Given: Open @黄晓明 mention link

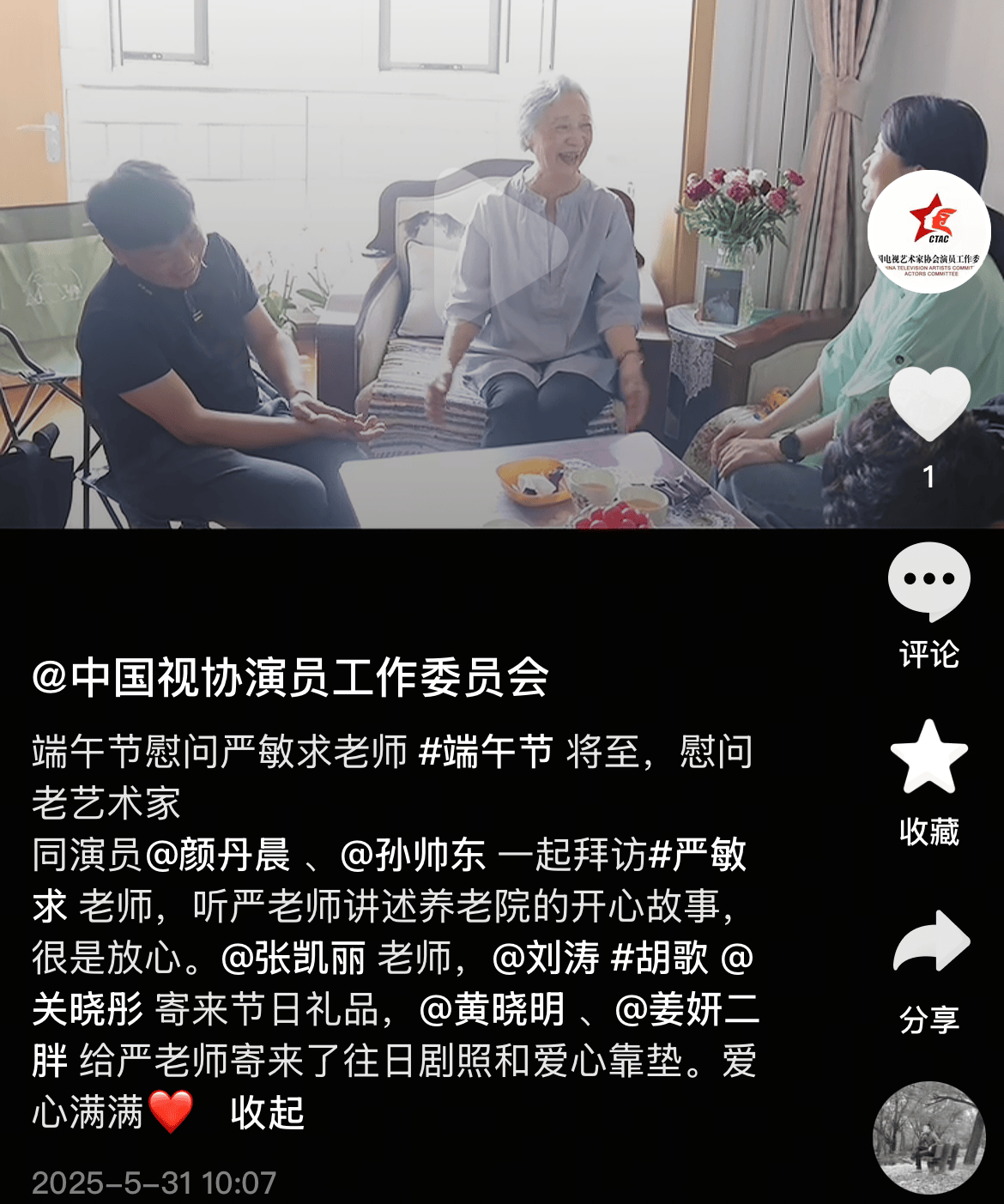Looking at the screenshot, I should pos(493,1010).
